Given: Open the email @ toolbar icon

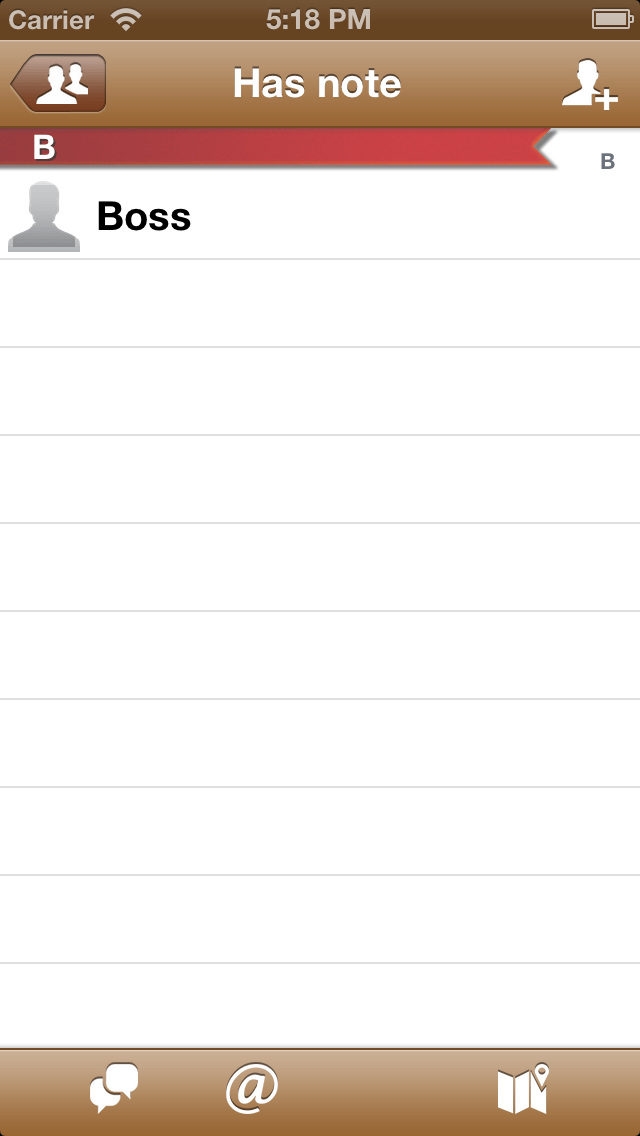Looking at the screenshot, I should coord(251,1089).
